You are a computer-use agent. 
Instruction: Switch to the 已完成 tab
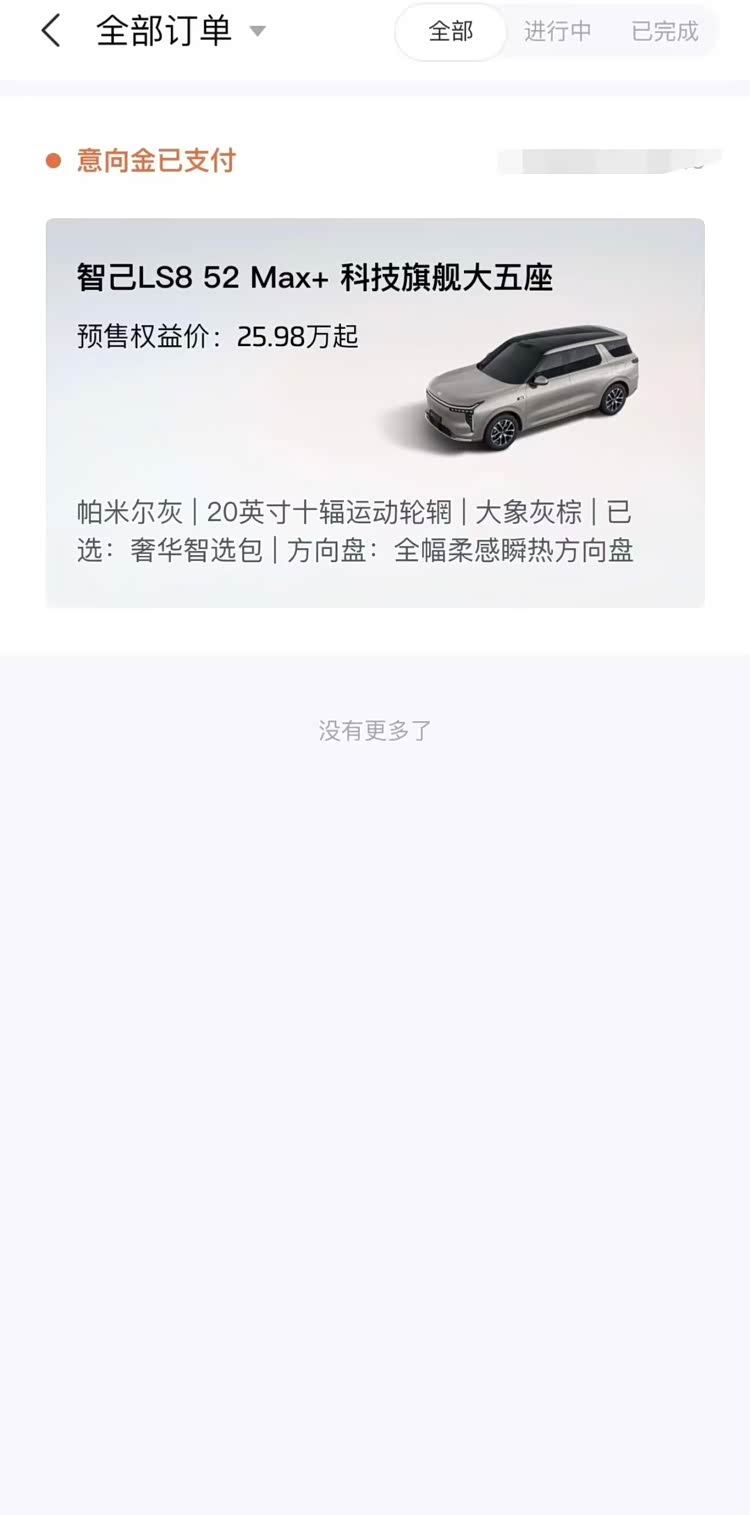665,32
